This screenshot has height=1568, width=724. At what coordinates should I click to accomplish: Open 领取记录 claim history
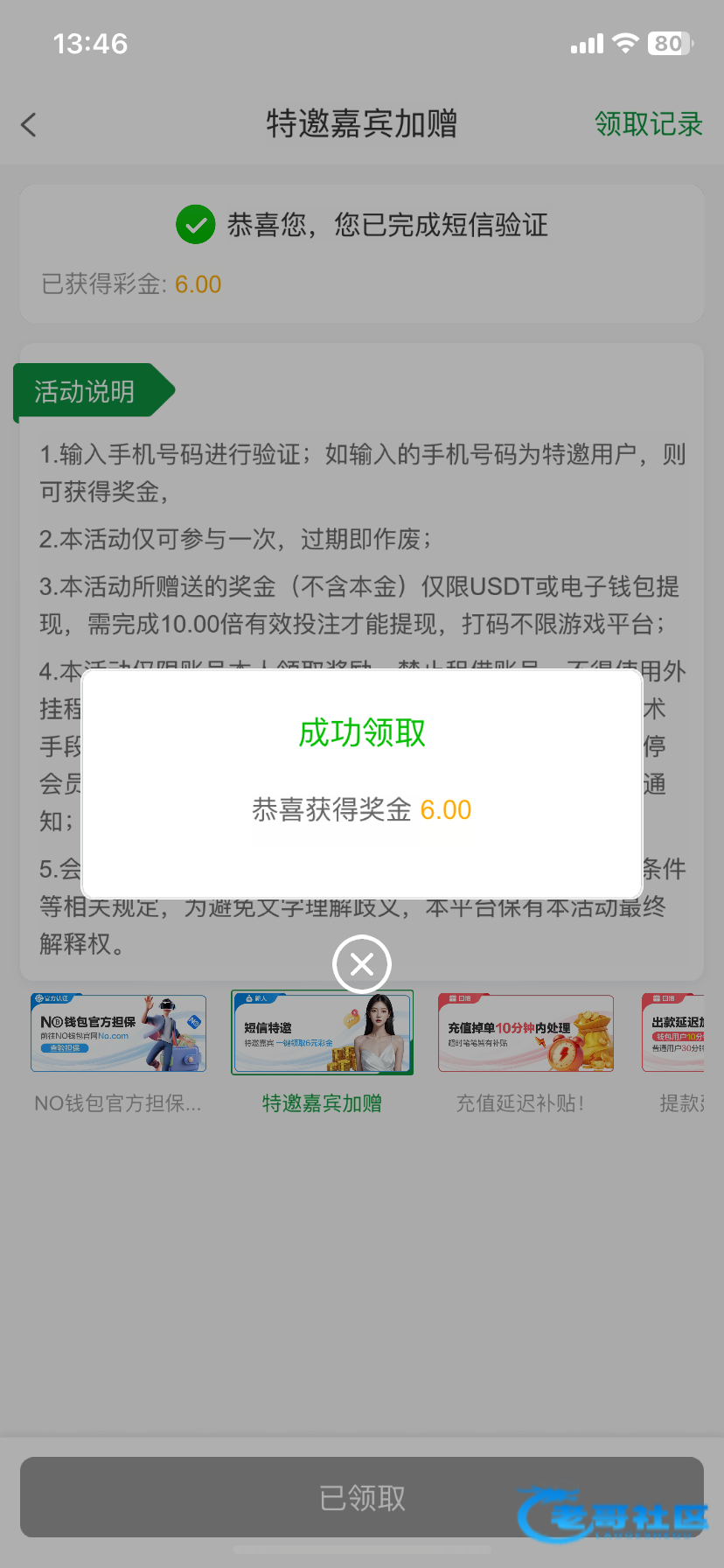tap(648, 124)
